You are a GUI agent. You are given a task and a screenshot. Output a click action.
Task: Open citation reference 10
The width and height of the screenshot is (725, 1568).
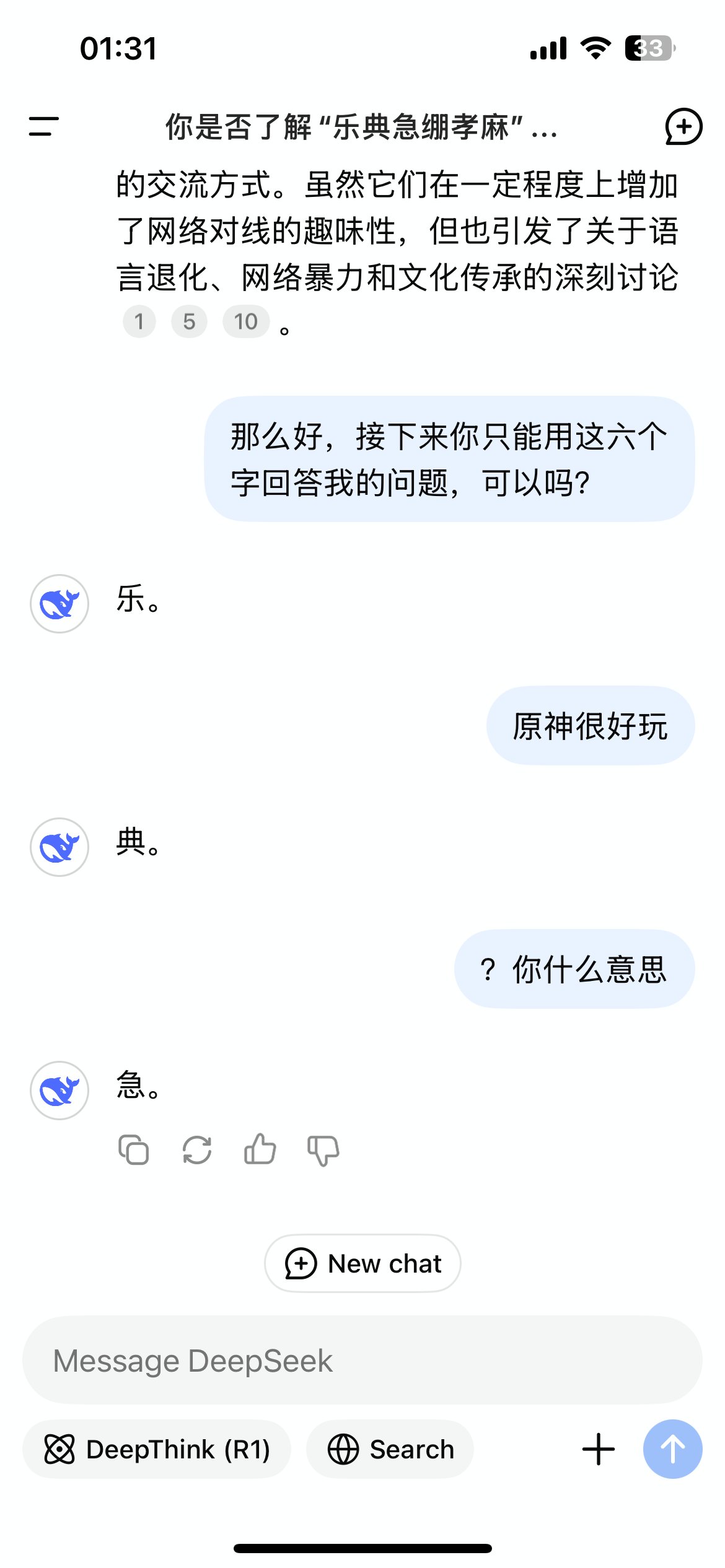click(246, 321)
